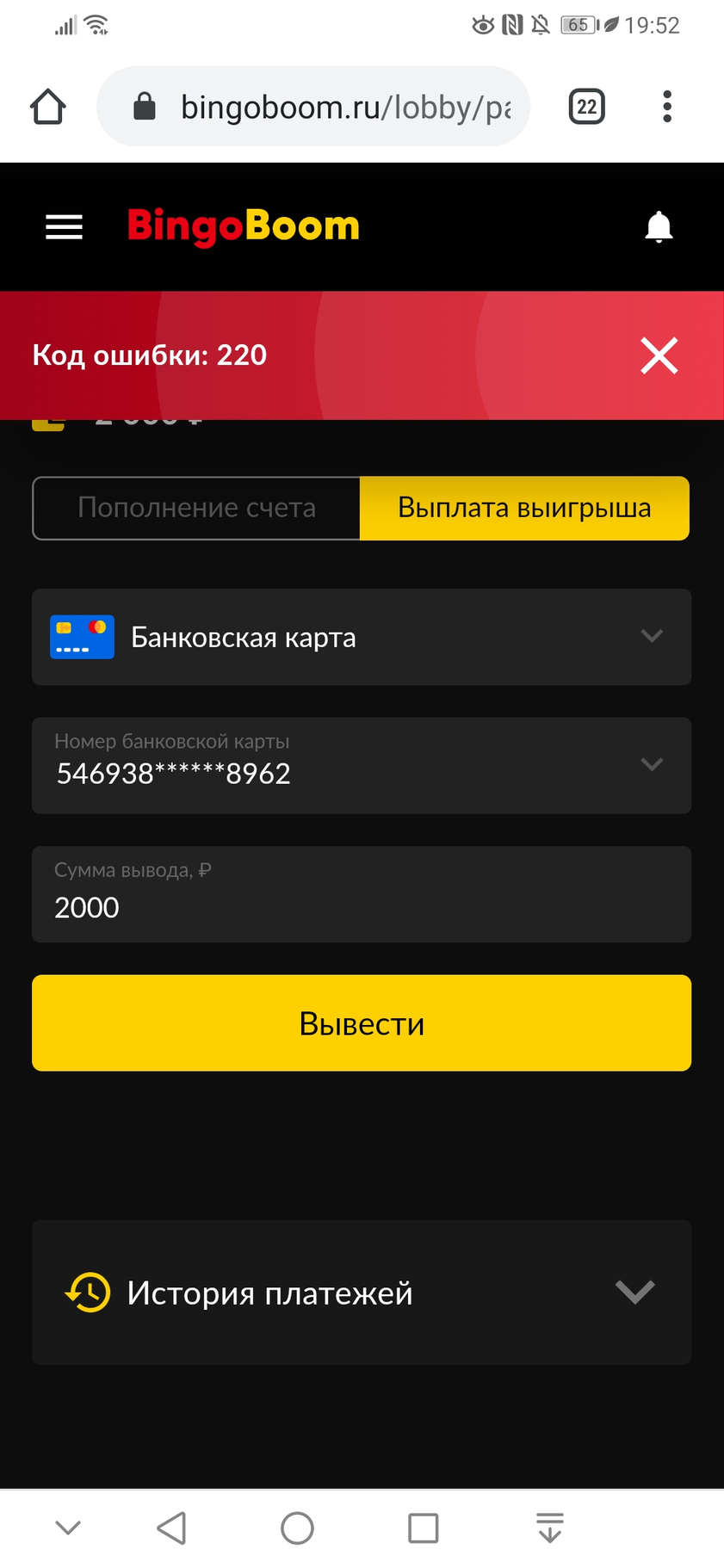Tap the Вывести button
The width and height of the screenshot is (724, 1568).
click(x=362, y=1023)
